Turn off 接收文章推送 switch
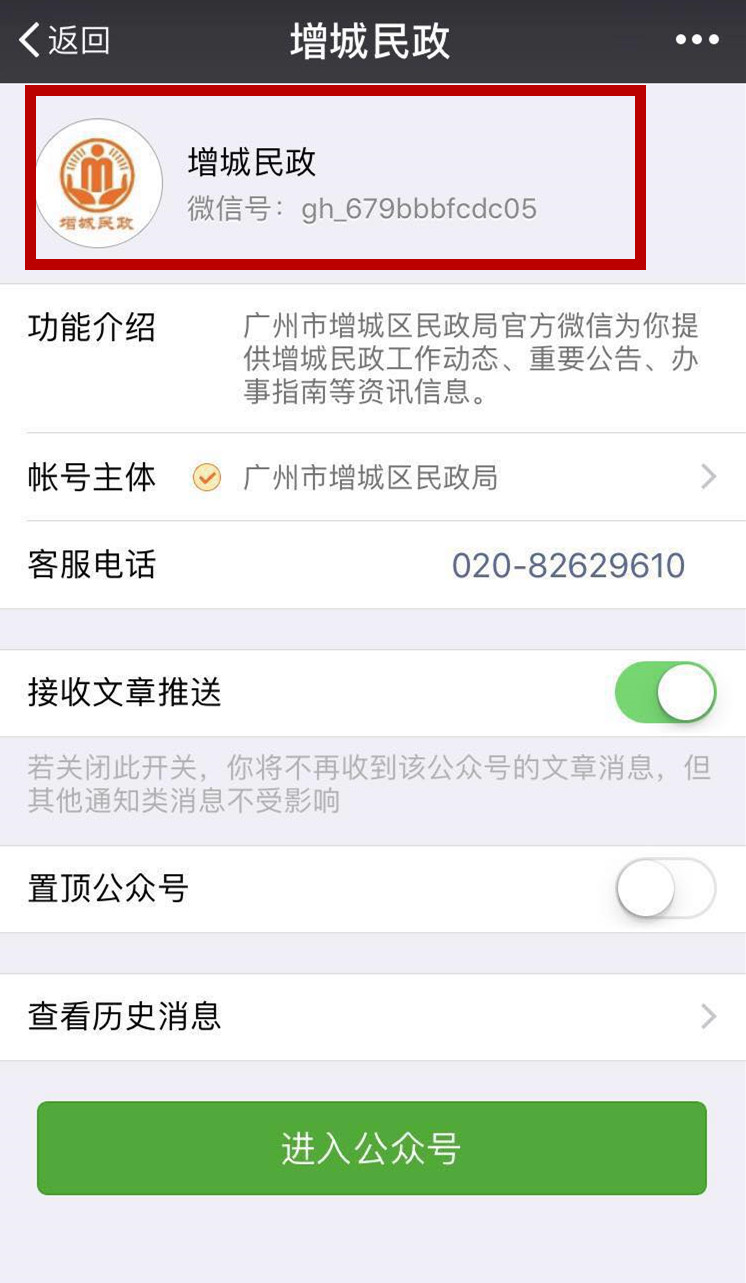 click(666, 692)
